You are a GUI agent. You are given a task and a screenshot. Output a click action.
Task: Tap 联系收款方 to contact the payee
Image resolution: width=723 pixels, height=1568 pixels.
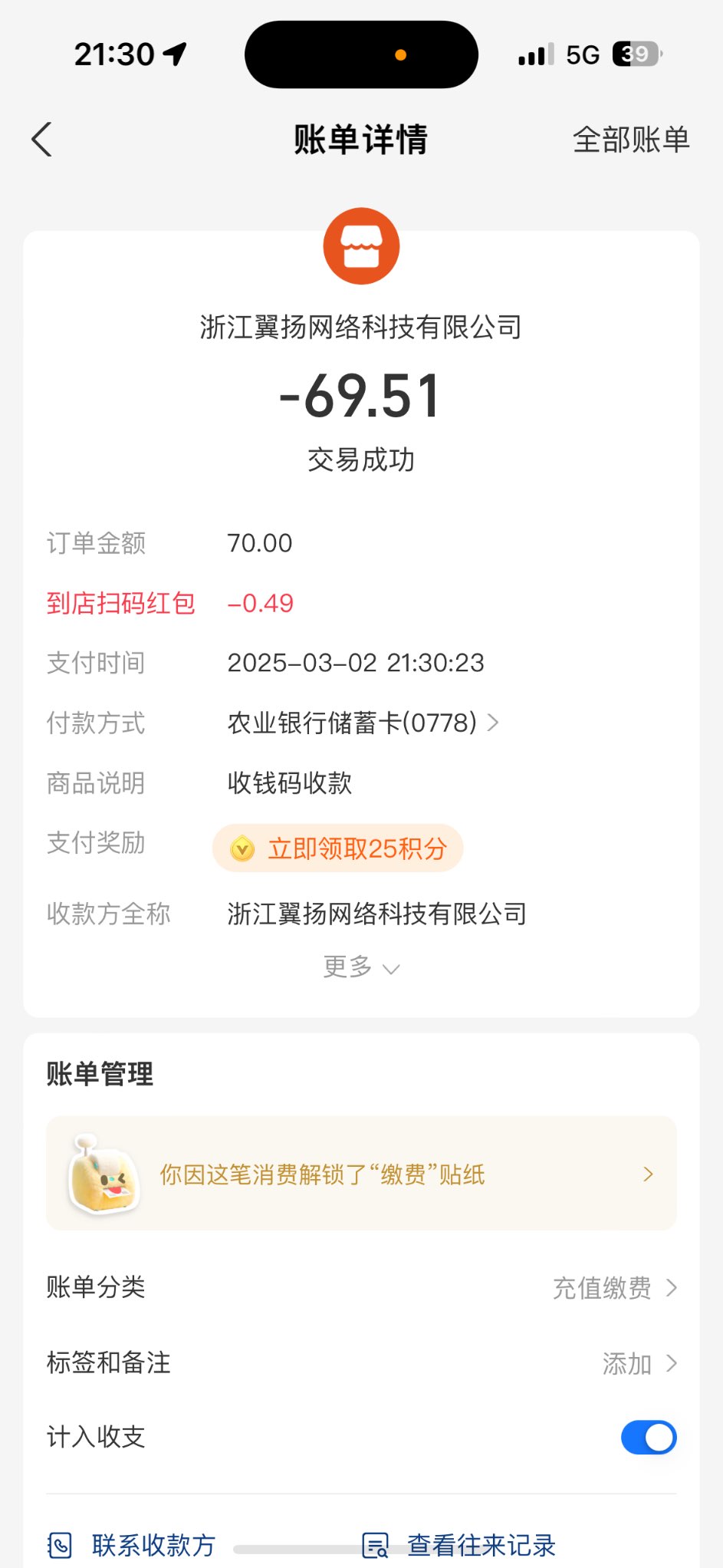point(132,1545)
